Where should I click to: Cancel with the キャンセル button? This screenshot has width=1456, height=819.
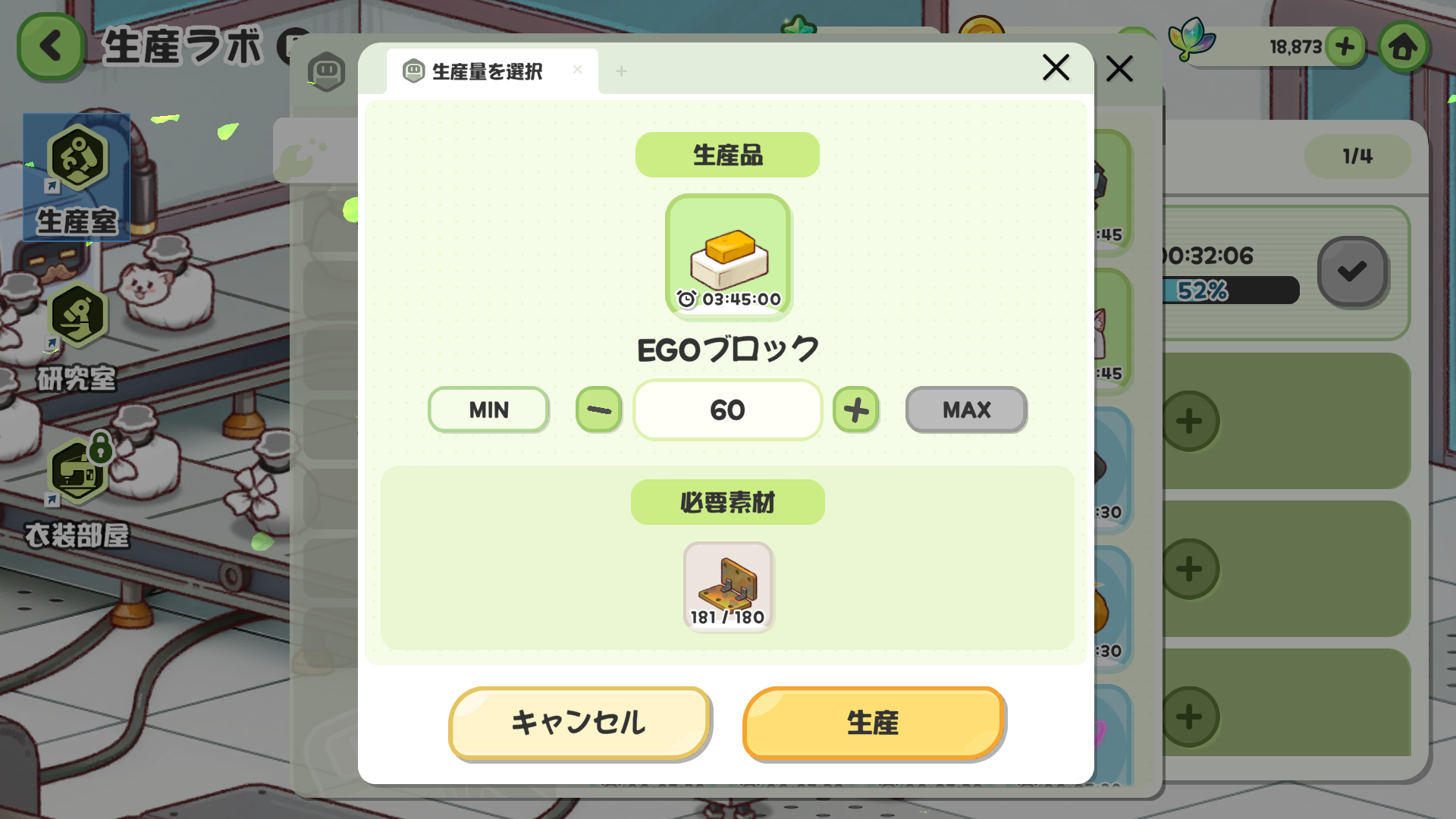(579, 722)
